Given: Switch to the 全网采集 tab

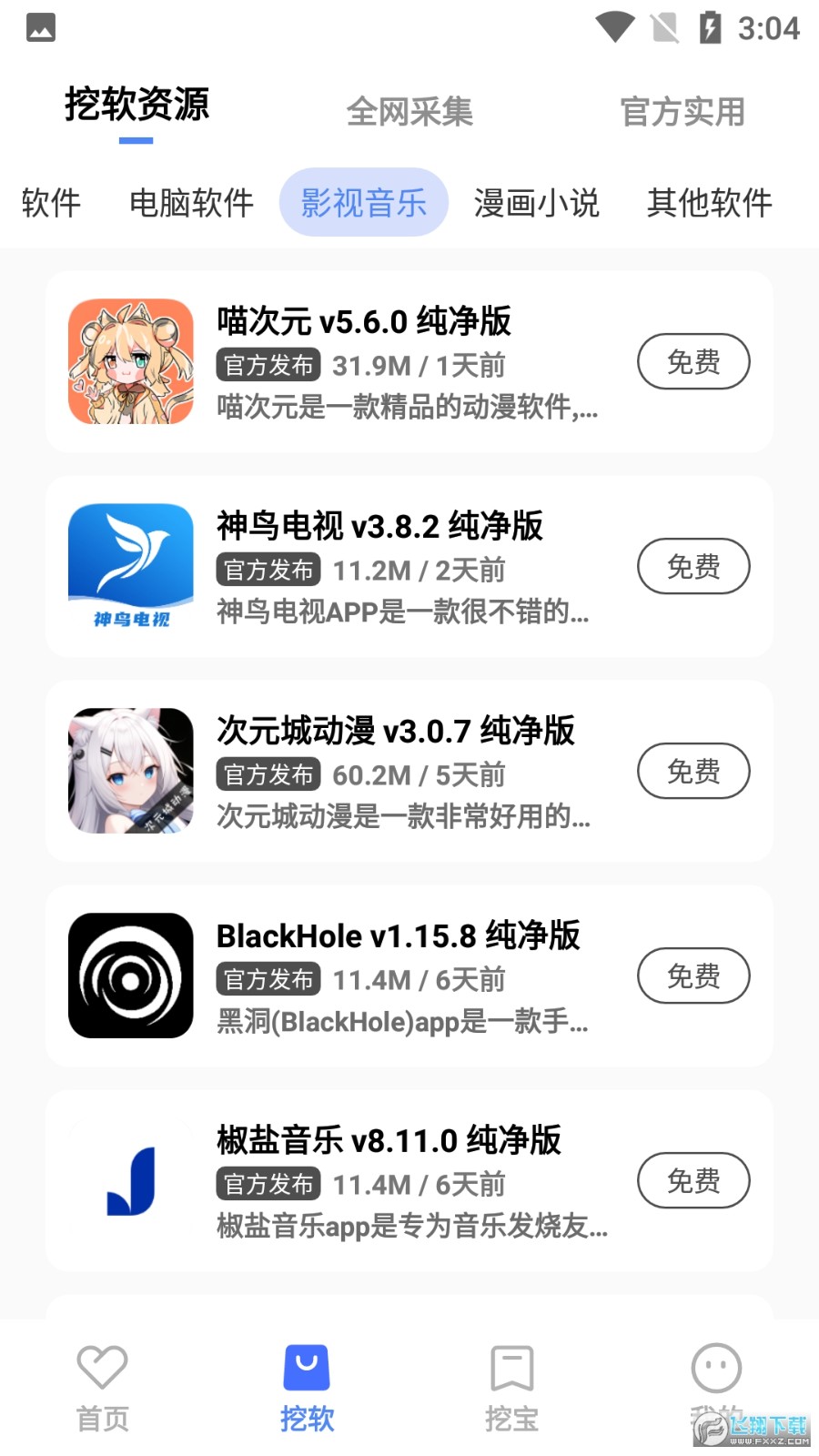Looking at the screenshot, I should coord(409,113).
